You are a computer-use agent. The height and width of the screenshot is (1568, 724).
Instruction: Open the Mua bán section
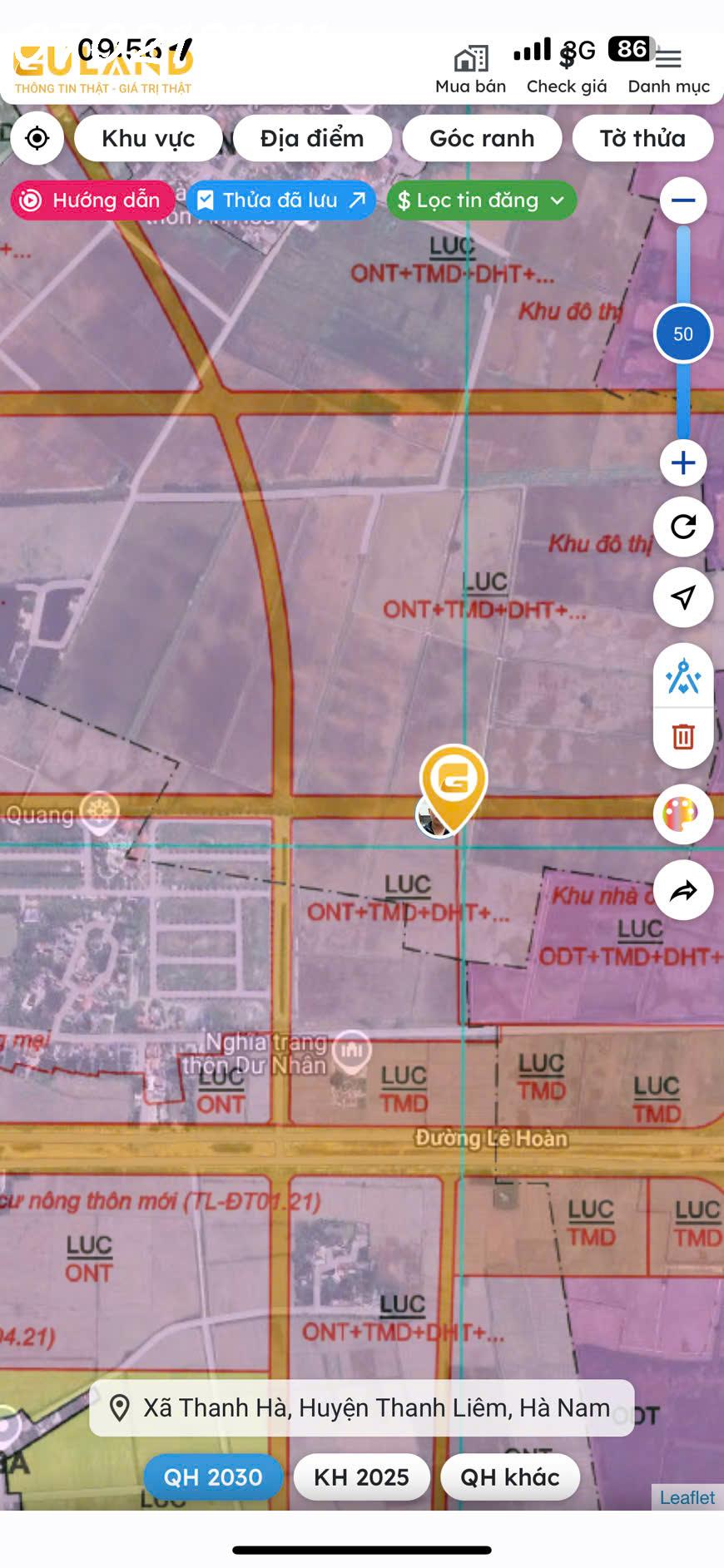[x=470, y=70]
